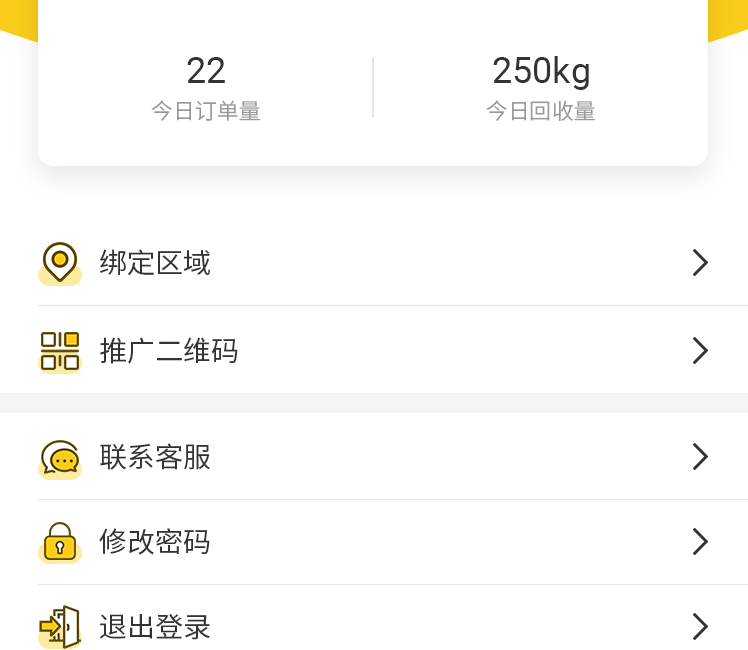Open the 推广二维码 row
The image size is (748, 650).
click(x=373, y=351)
